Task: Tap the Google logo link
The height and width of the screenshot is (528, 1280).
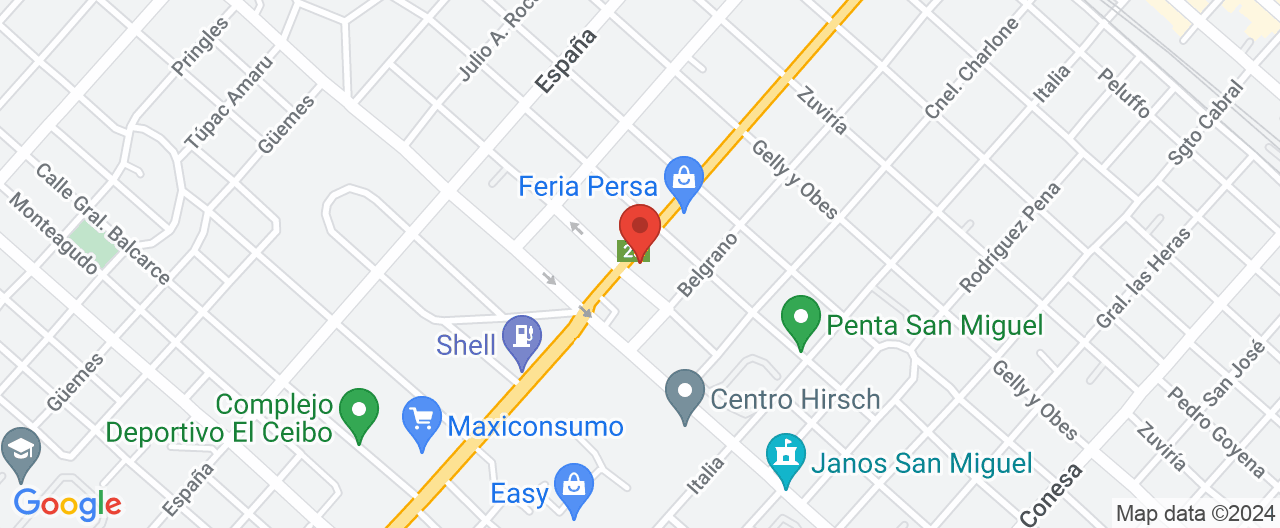Action: pyautogui.click(x=67, y=503)
